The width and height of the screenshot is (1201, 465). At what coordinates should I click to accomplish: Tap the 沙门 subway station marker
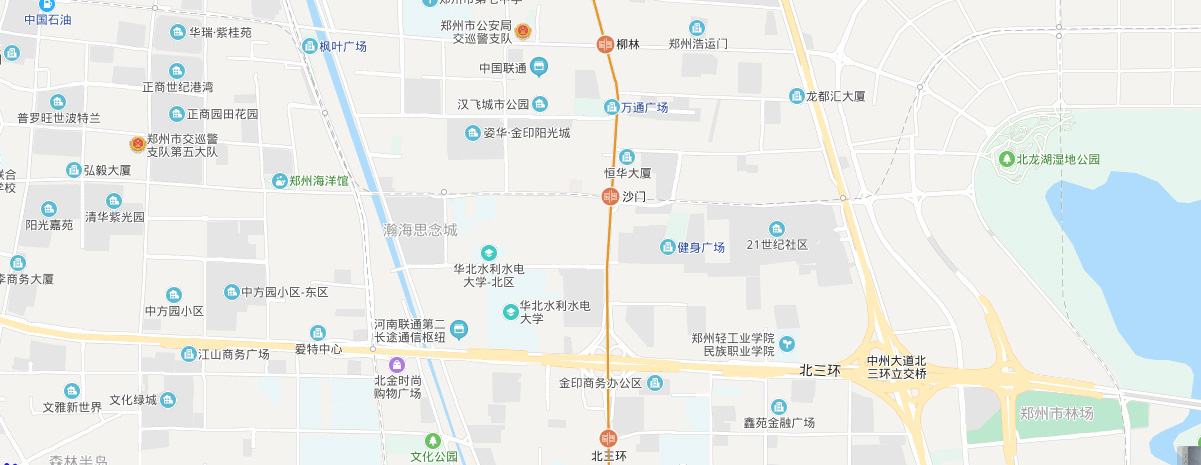(609, 197)
